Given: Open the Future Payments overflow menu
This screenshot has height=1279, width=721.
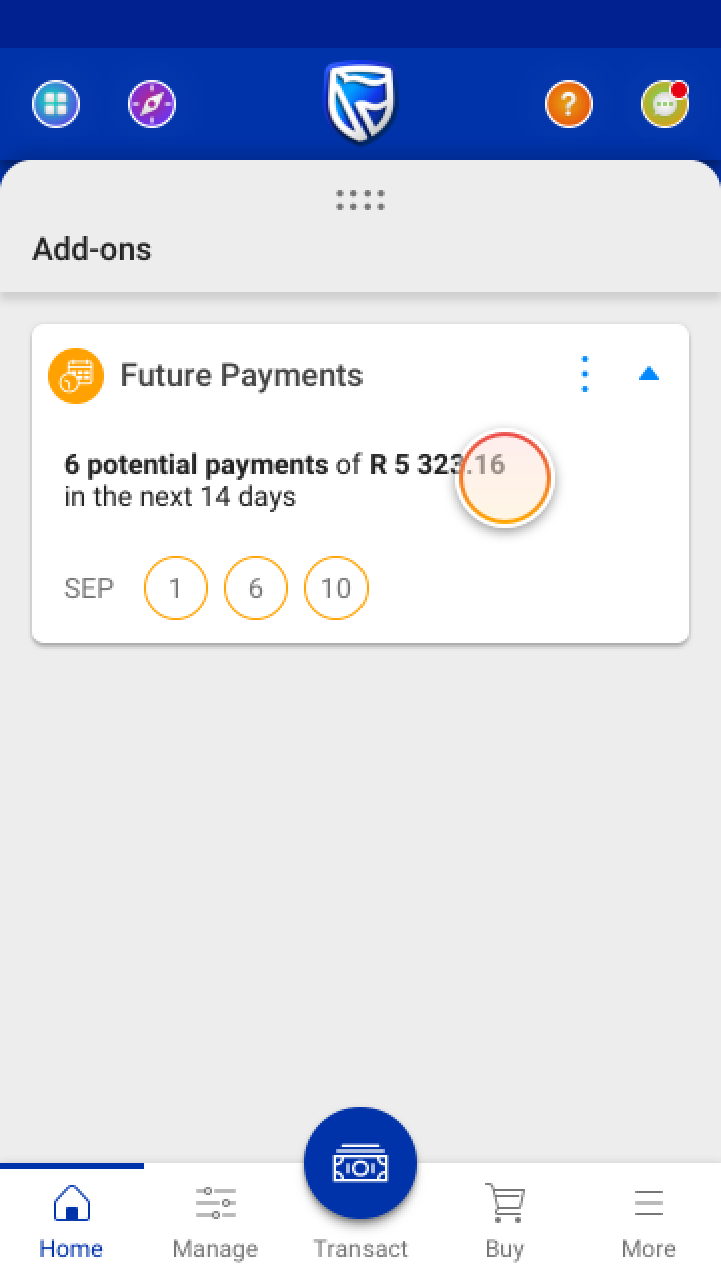Looking at the screenshot, I should [585, 373].
